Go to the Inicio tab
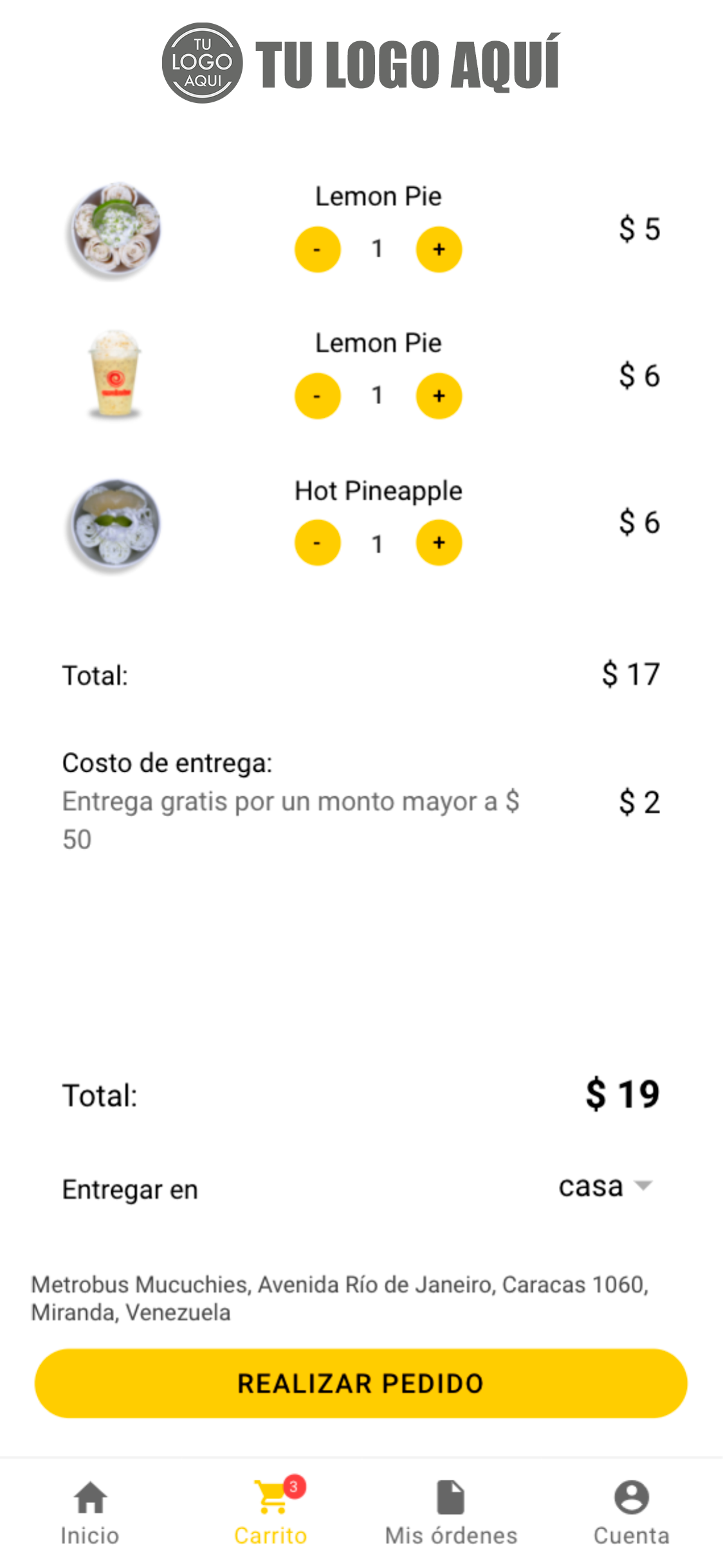Image resolution: width=723 pixels, height=1568 pixels. [x=90, y=1512]
